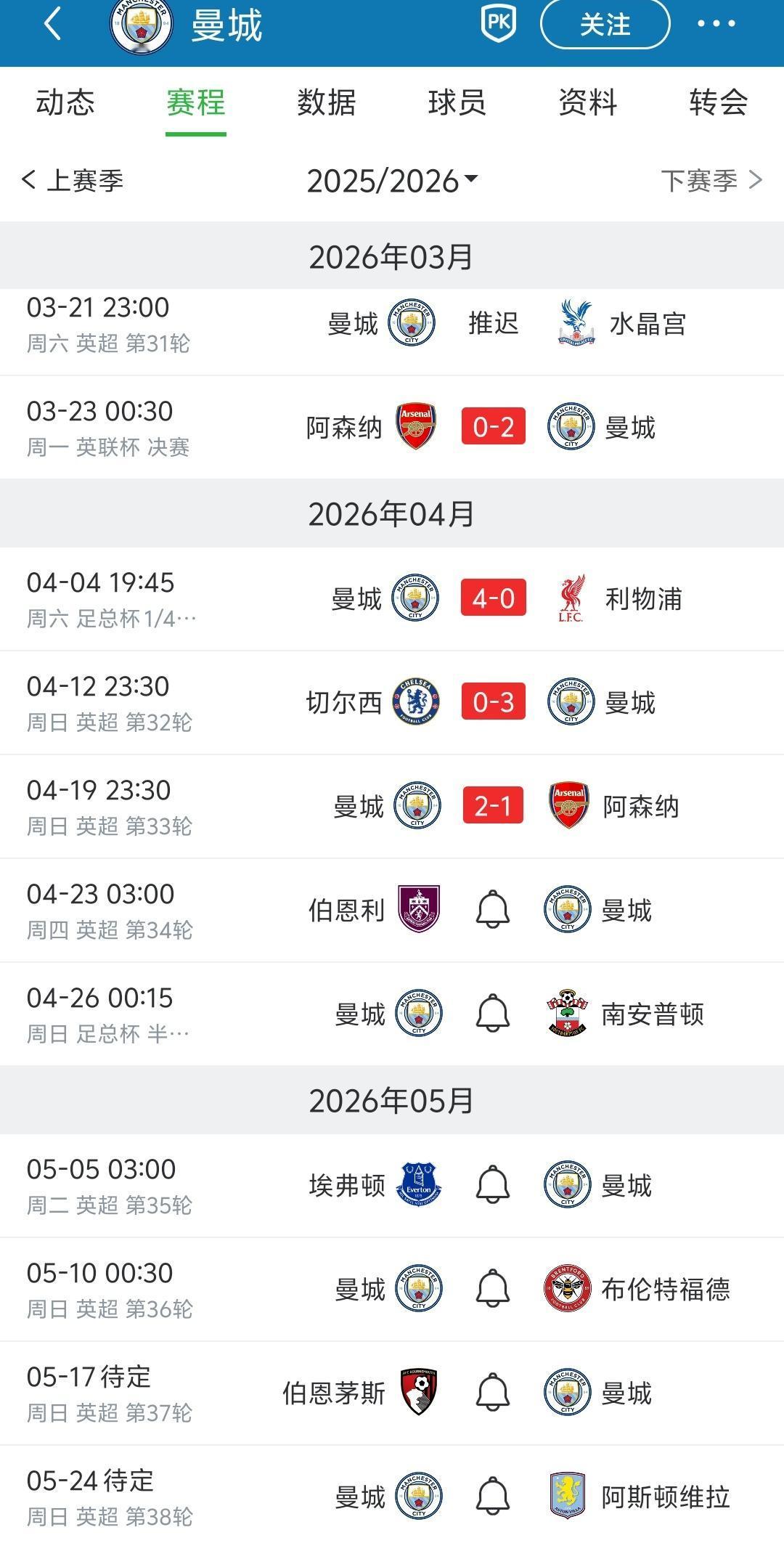Open the Chelsea 0-3 Man City match
784x1559 pixels.
click(x=493, y=702)
